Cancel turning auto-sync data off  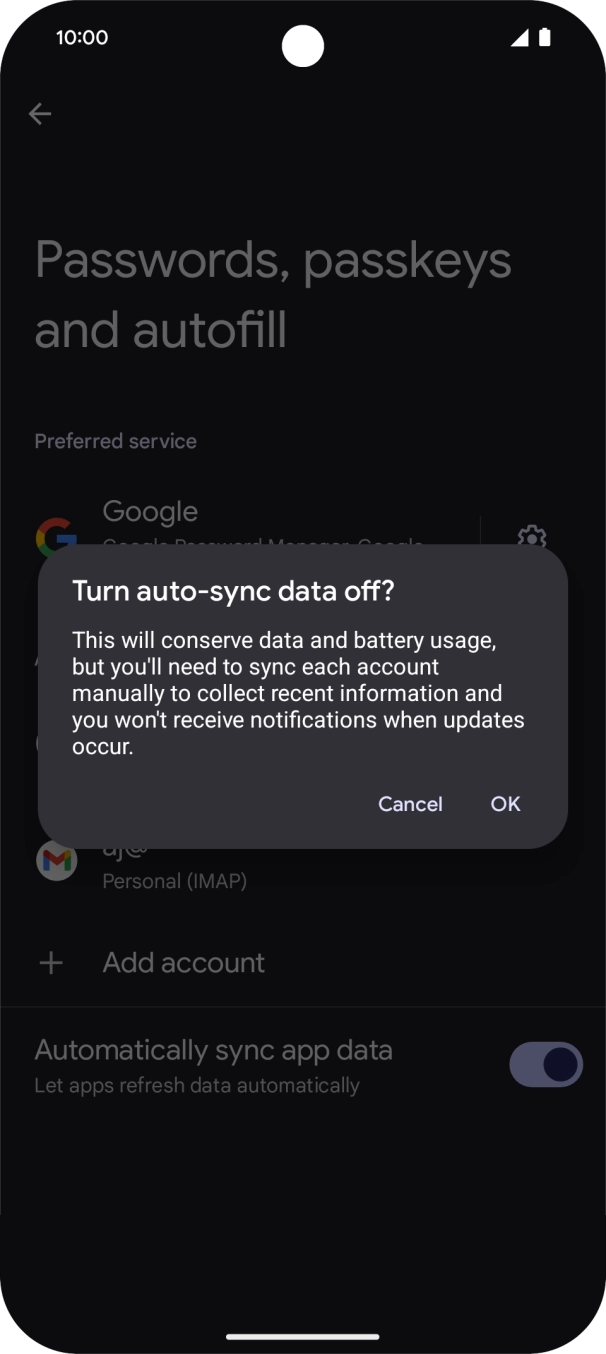tap(410, 804)
